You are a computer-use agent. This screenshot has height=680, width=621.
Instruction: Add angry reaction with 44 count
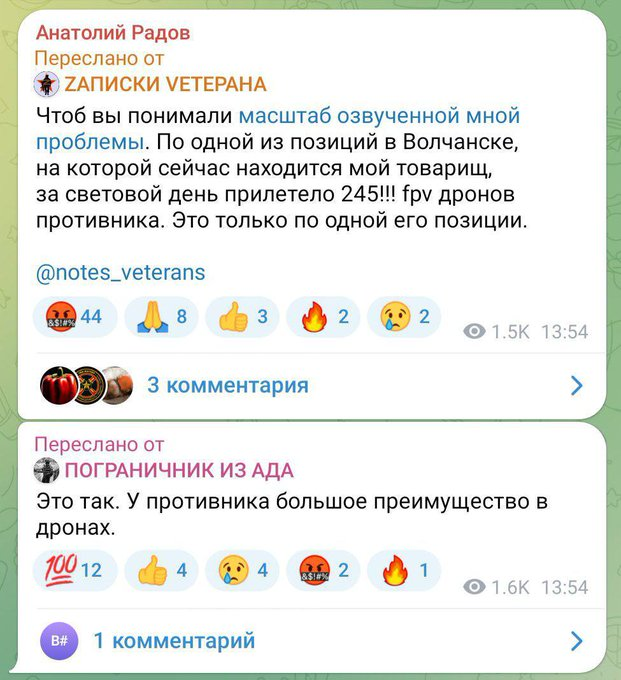[75, 318]
